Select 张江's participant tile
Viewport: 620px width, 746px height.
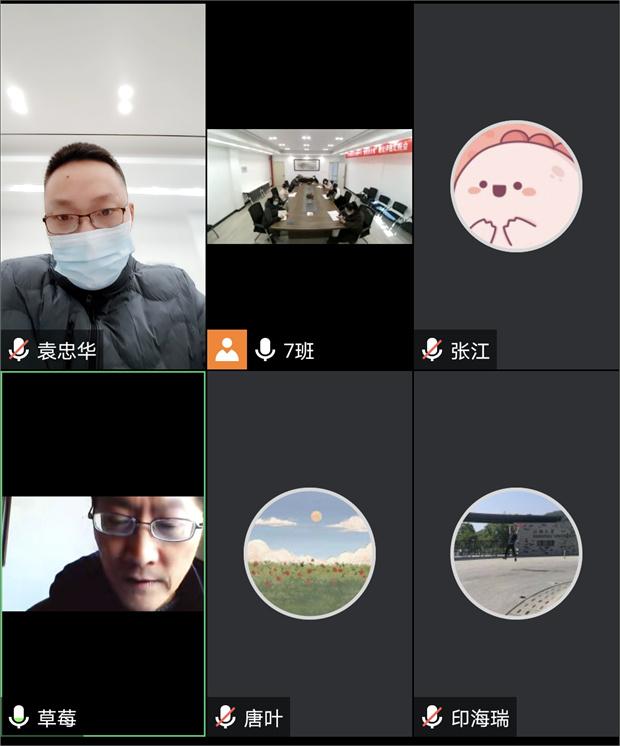pyautogui.click(x=516, y=186)
